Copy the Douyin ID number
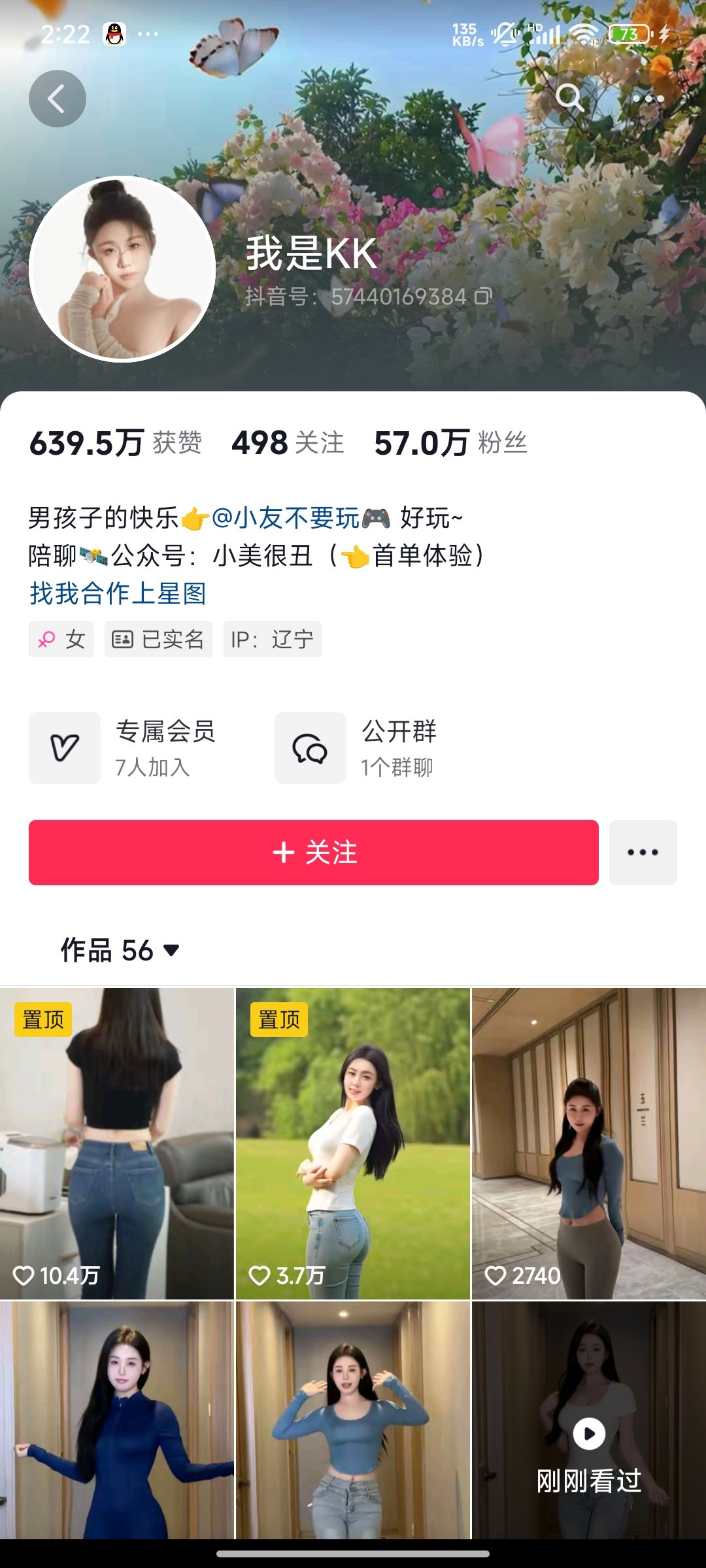Screen dimensions: 706x1568 click(x=483, y=297)
